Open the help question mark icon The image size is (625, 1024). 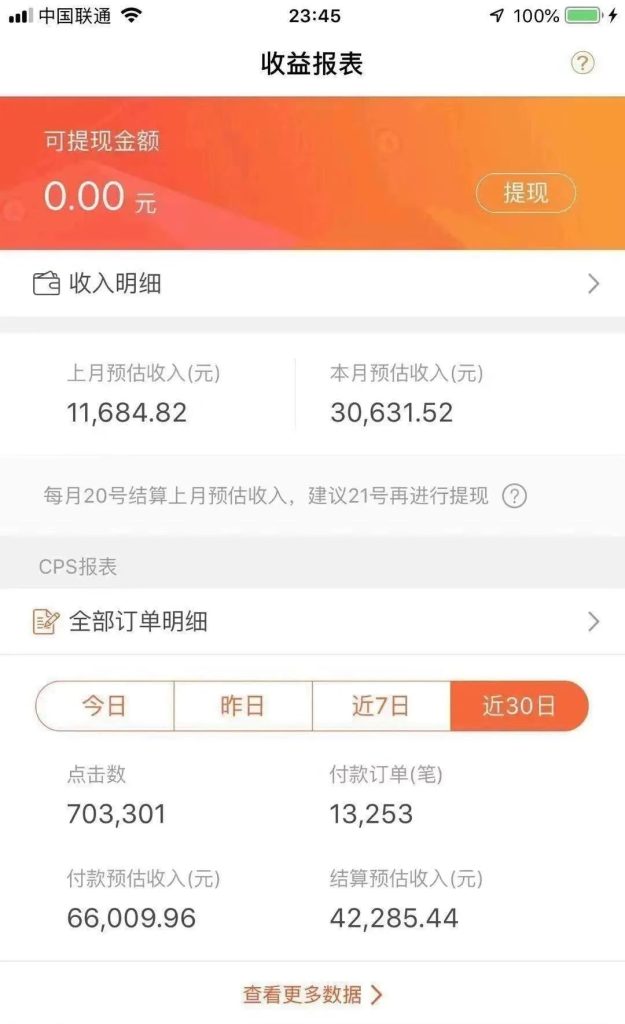tap(582, 63)
